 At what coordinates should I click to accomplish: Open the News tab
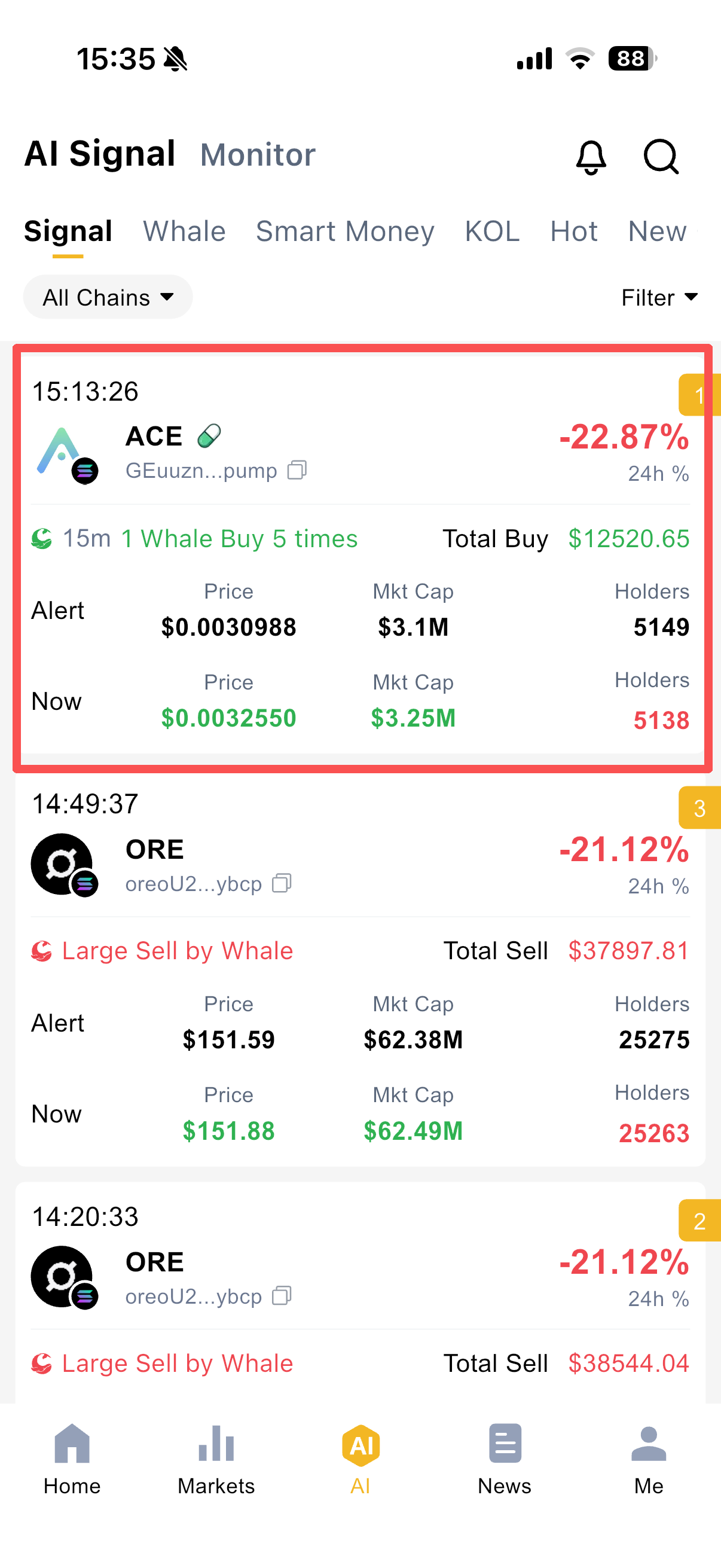(505, 1459)
